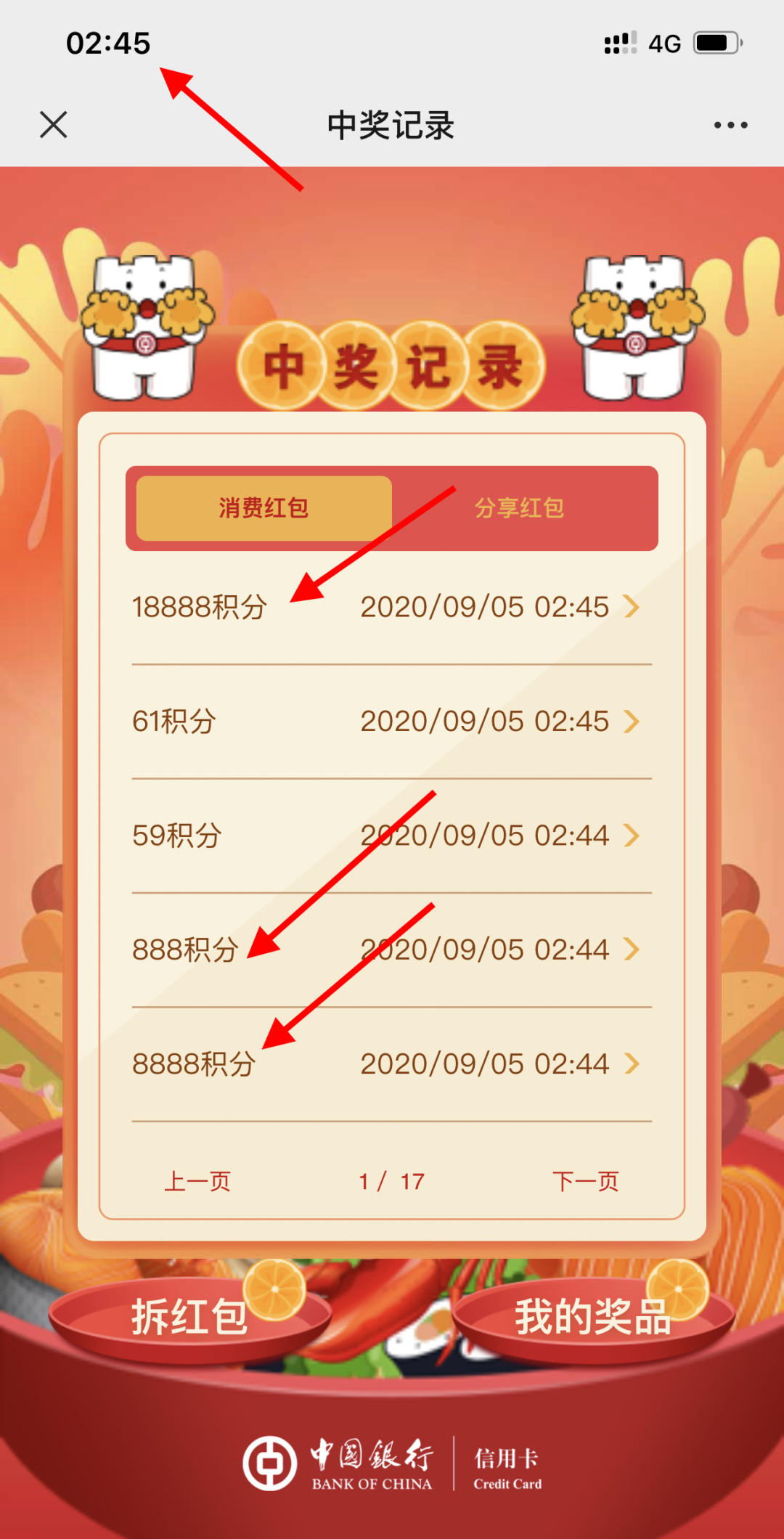This screenshot has height=1539, width=784.
Task: Open the 61积分 prize record
Action: point(392,721)
